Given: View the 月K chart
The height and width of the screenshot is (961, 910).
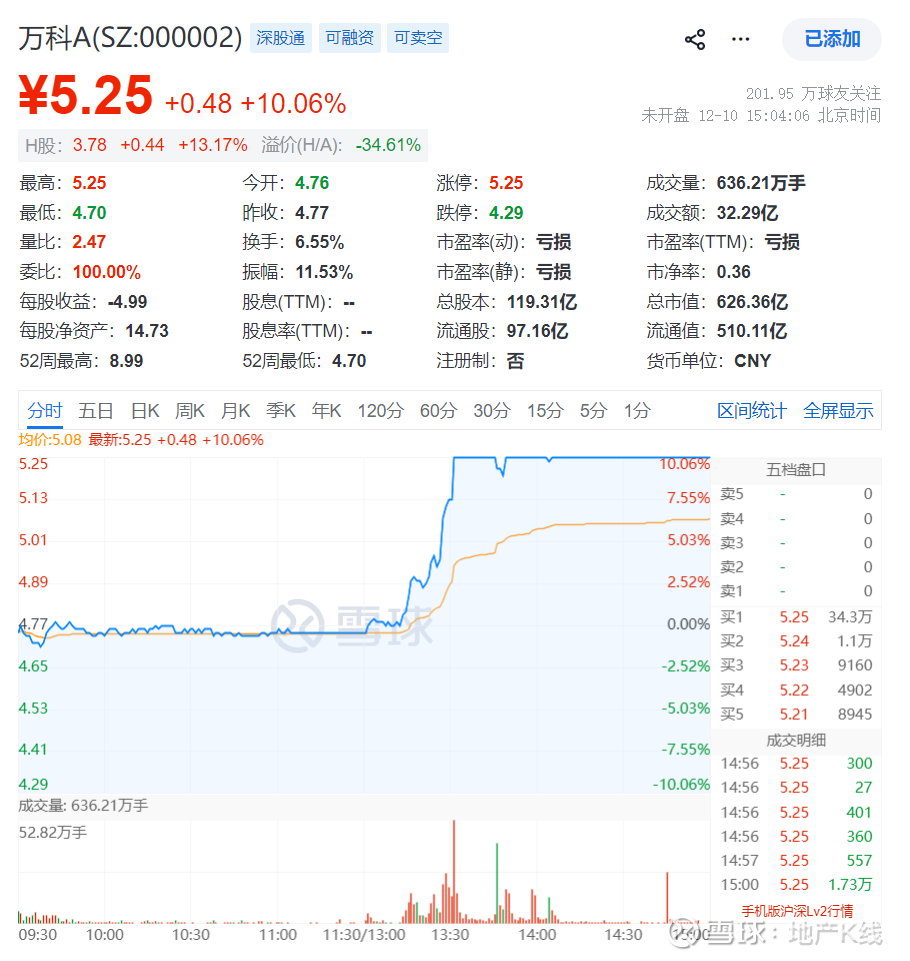Looking at the screenshot, I should (x=236, y=410).
